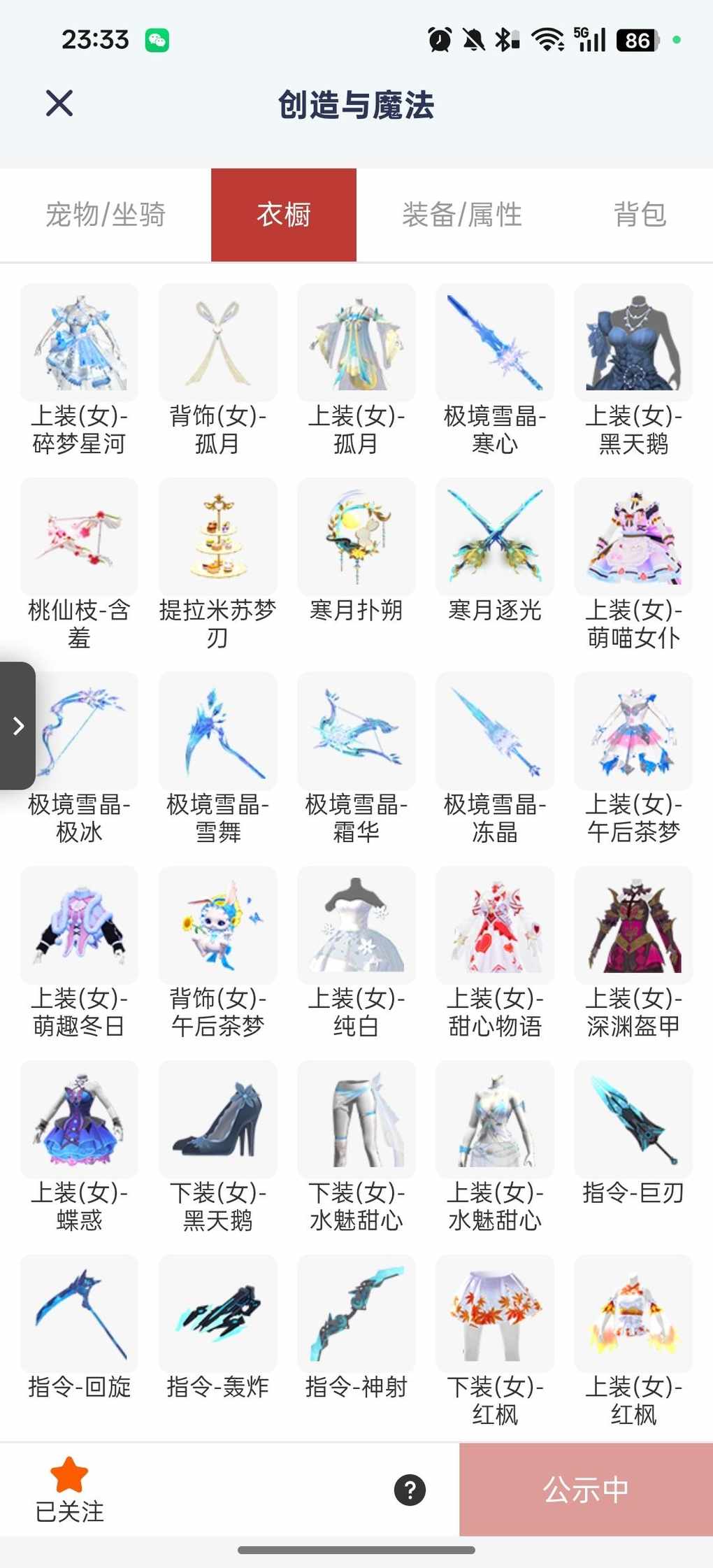Select the 衣橱 tab

point(284,215)
